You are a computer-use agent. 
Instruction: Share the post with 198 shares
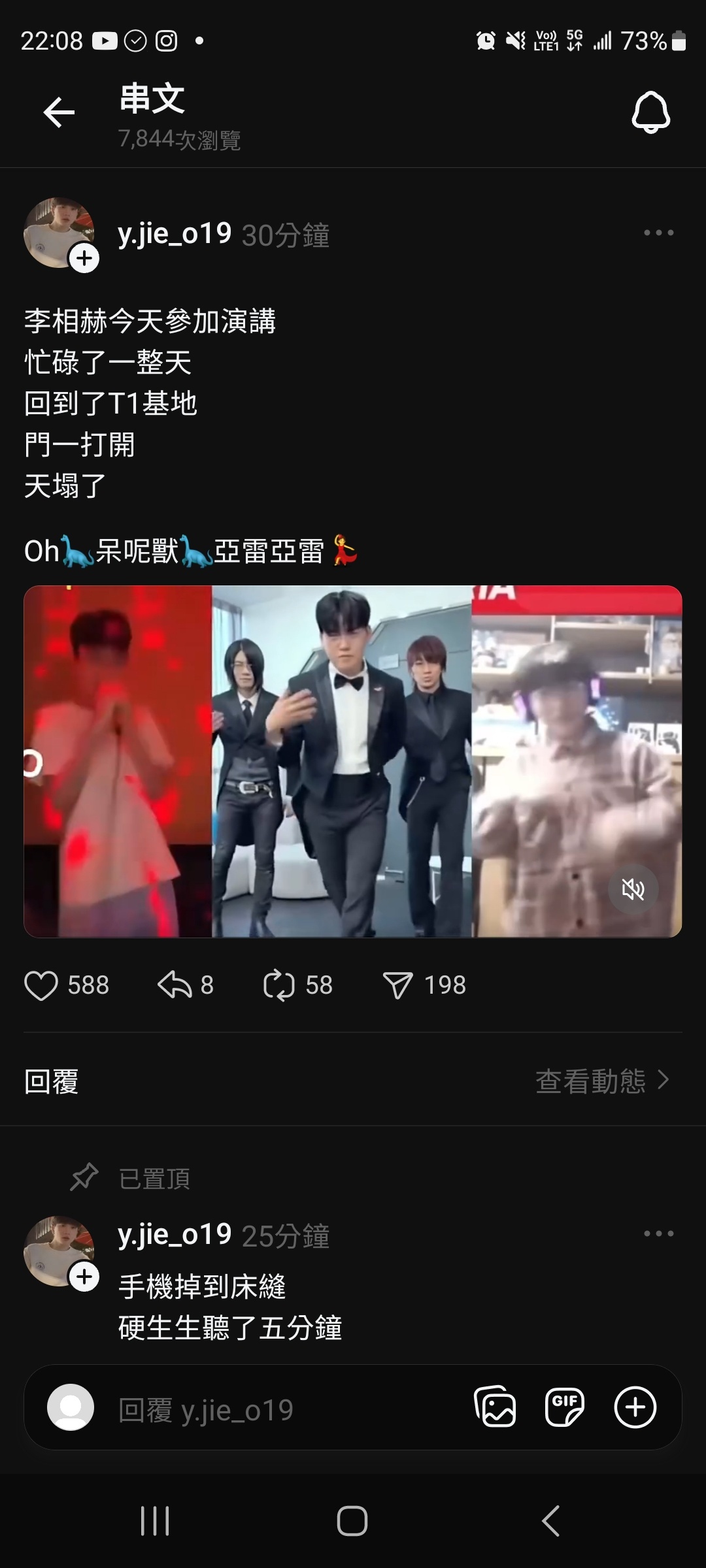coord(397,985)
